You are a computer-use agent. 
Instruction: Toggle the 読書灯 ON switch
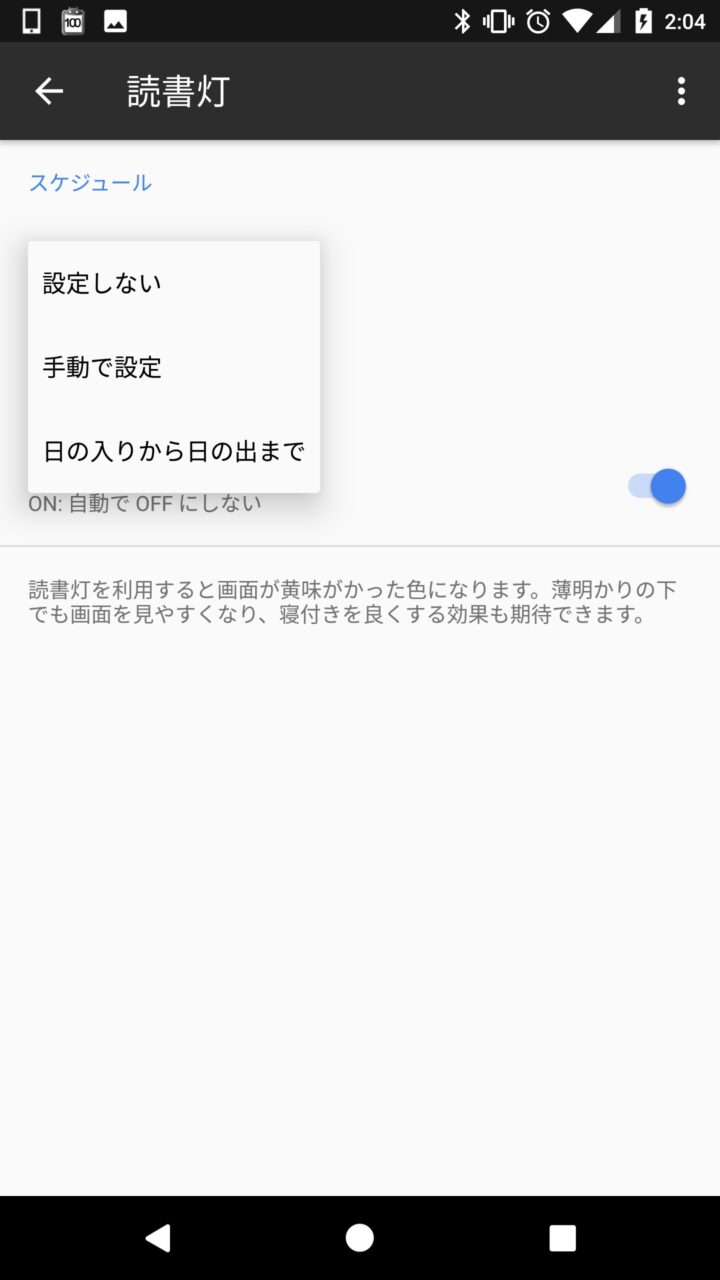click(x=657, y=487)
